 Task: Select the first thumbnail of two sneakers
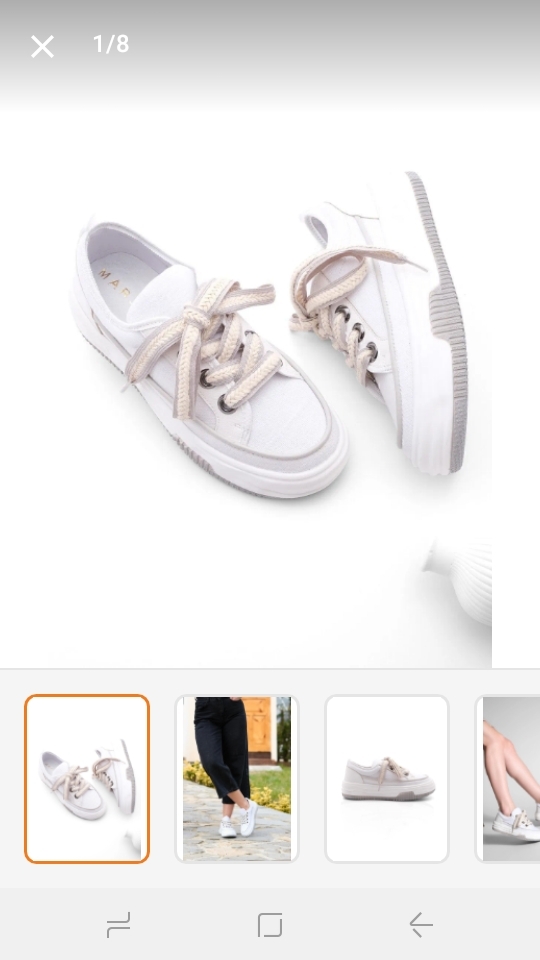[87, 778]
